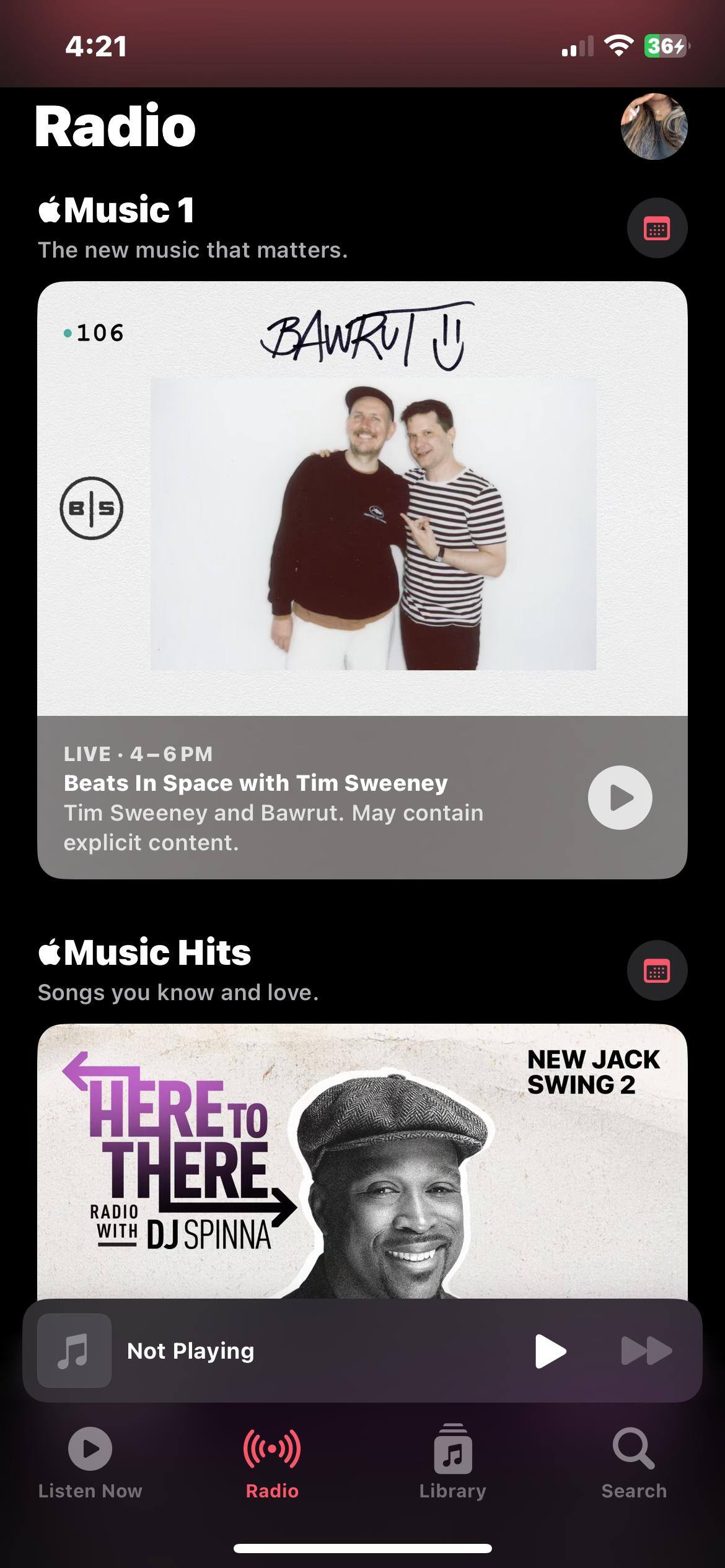Switch to the Listen Now tab
This screenshot has height=1568, width=725.
[x=90, y=1463]
